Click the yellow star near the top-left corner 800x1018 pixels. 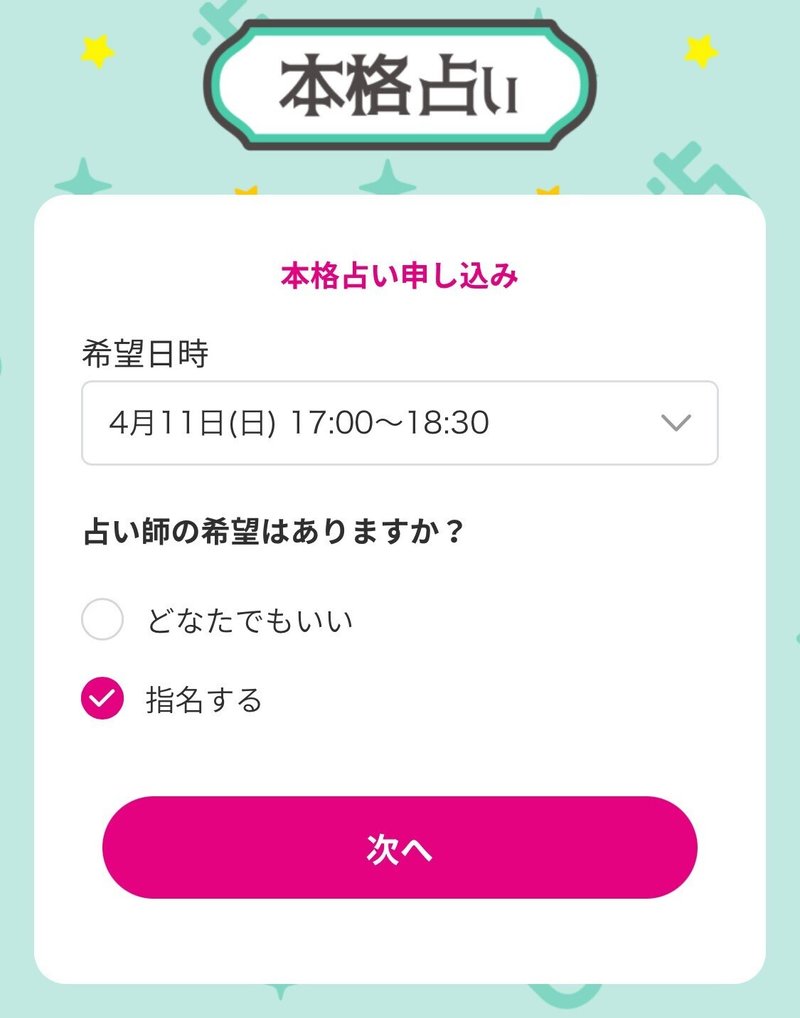(x=95, y=52)
